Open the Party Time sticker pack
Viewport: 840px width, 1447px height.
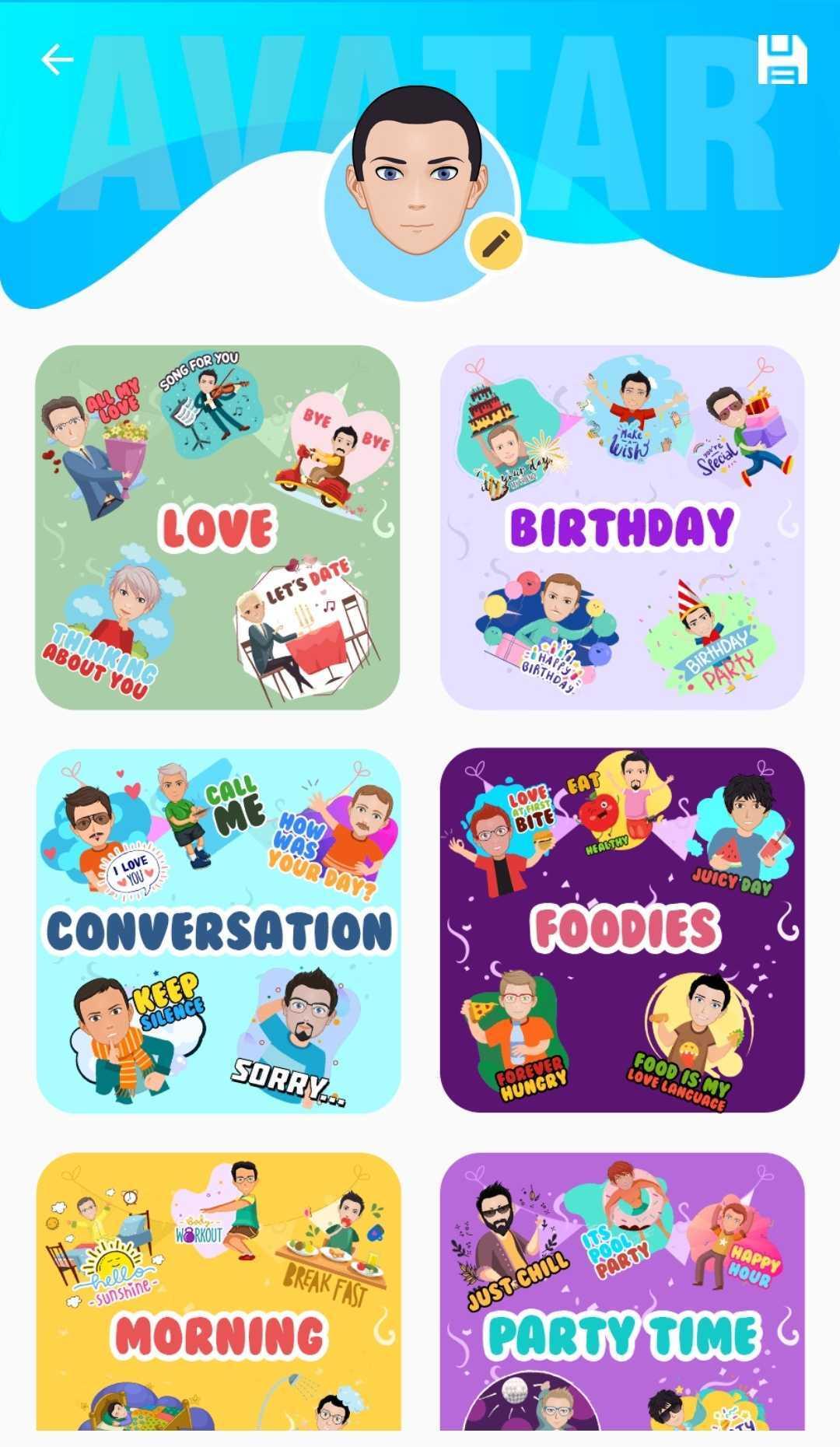[622, 1291]
